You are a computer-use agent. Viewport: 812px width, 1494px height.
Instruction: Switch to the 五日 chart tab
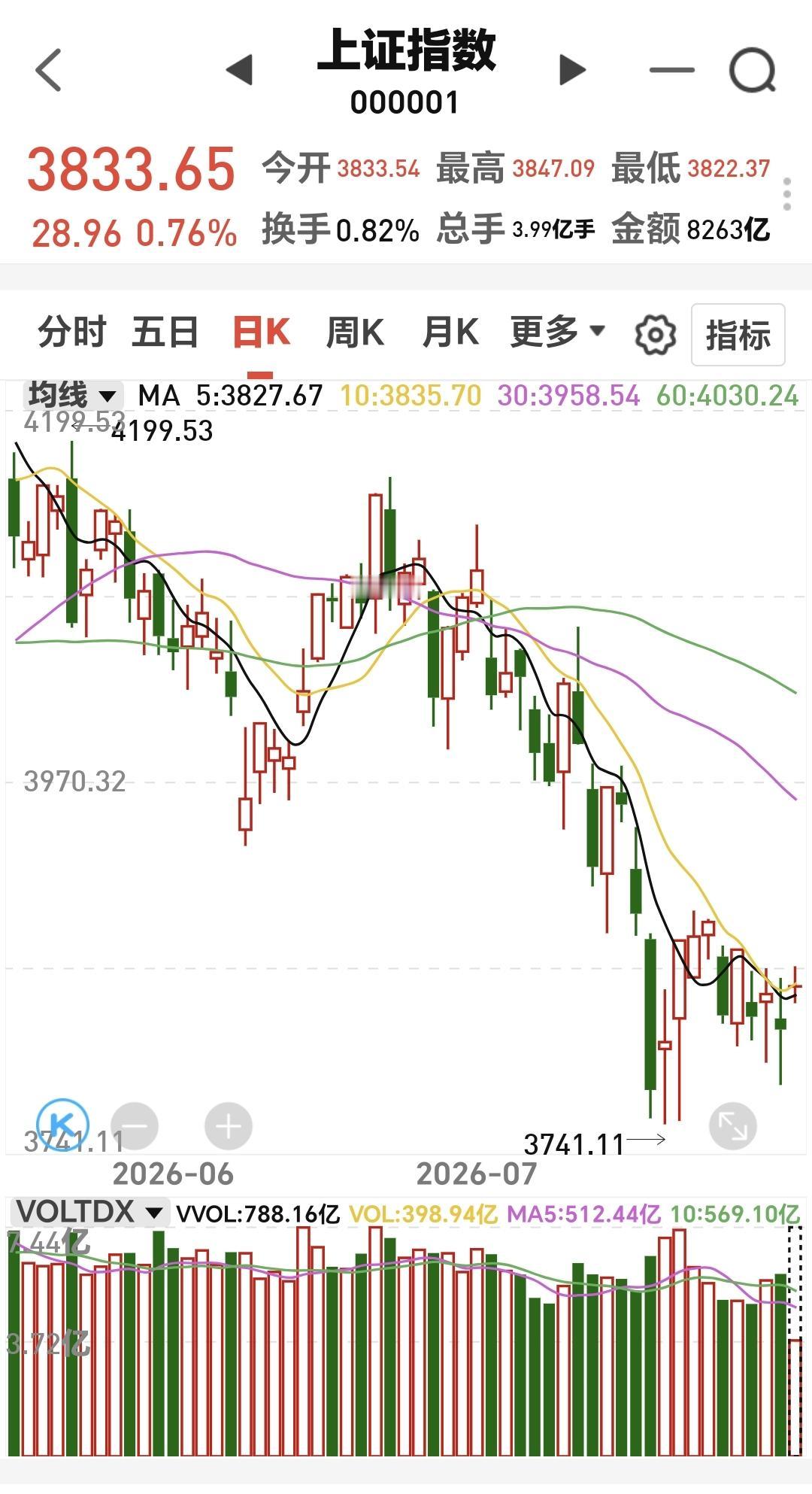pyautogui.click(x=165, y=332)
